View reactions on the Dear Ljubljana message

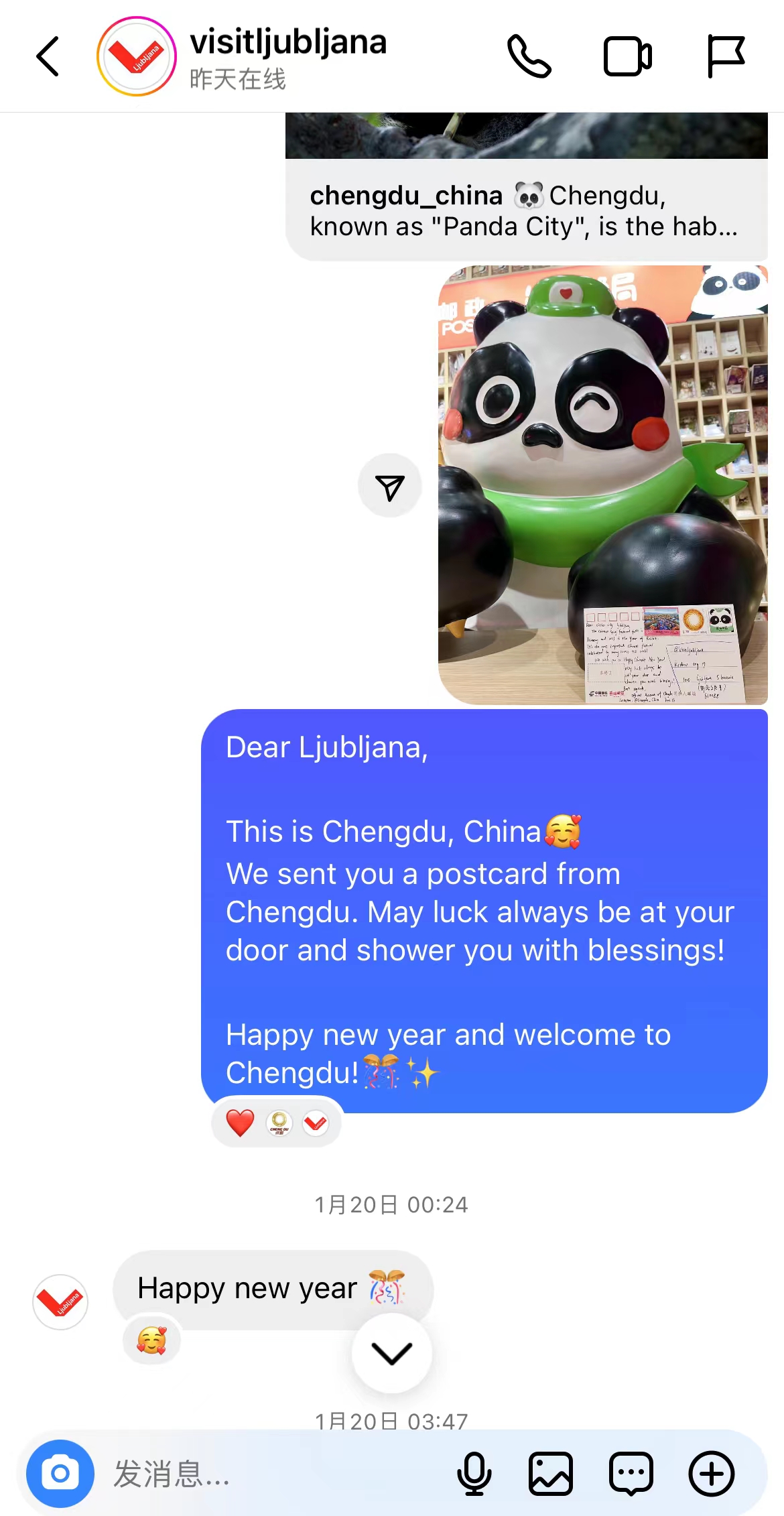coord(277,1123)
